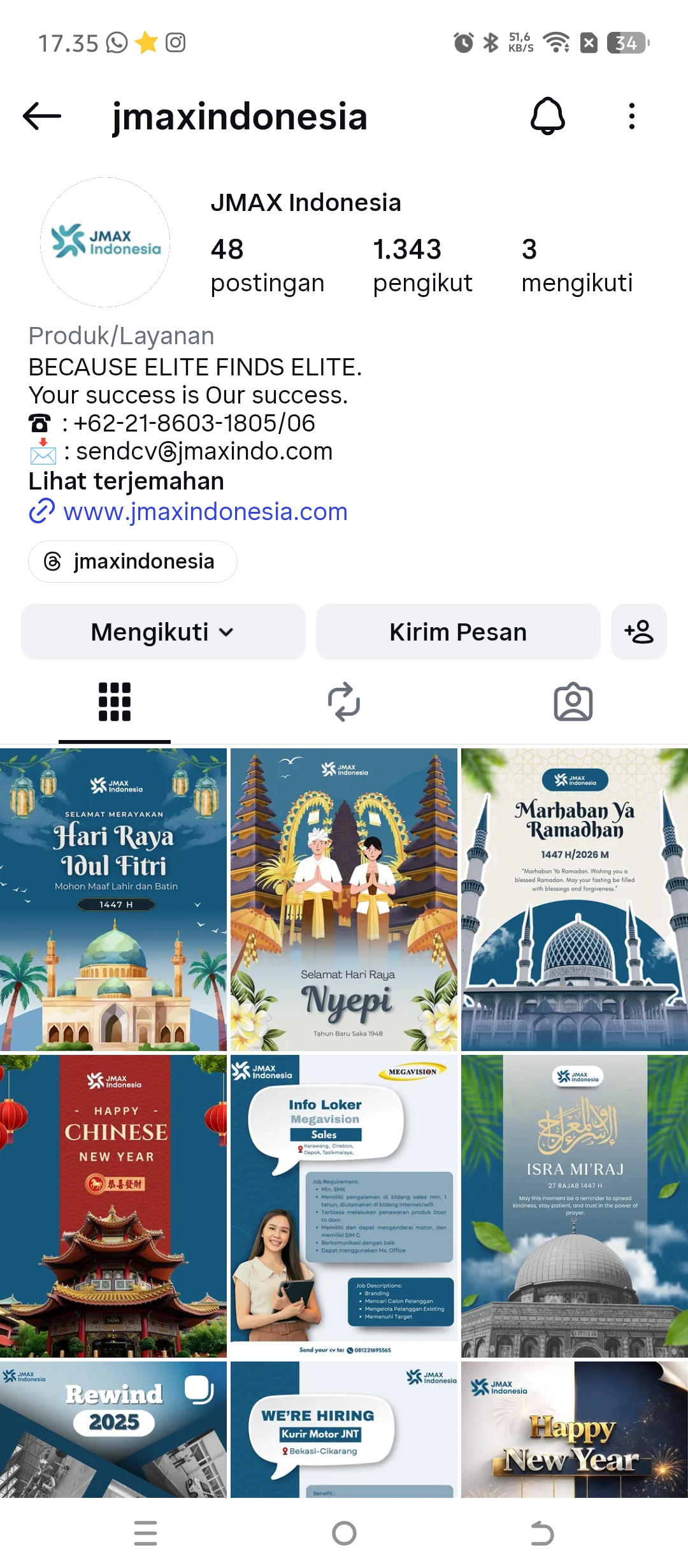
Task: Switch to the posts grid tab
Action: click(115, 702)
